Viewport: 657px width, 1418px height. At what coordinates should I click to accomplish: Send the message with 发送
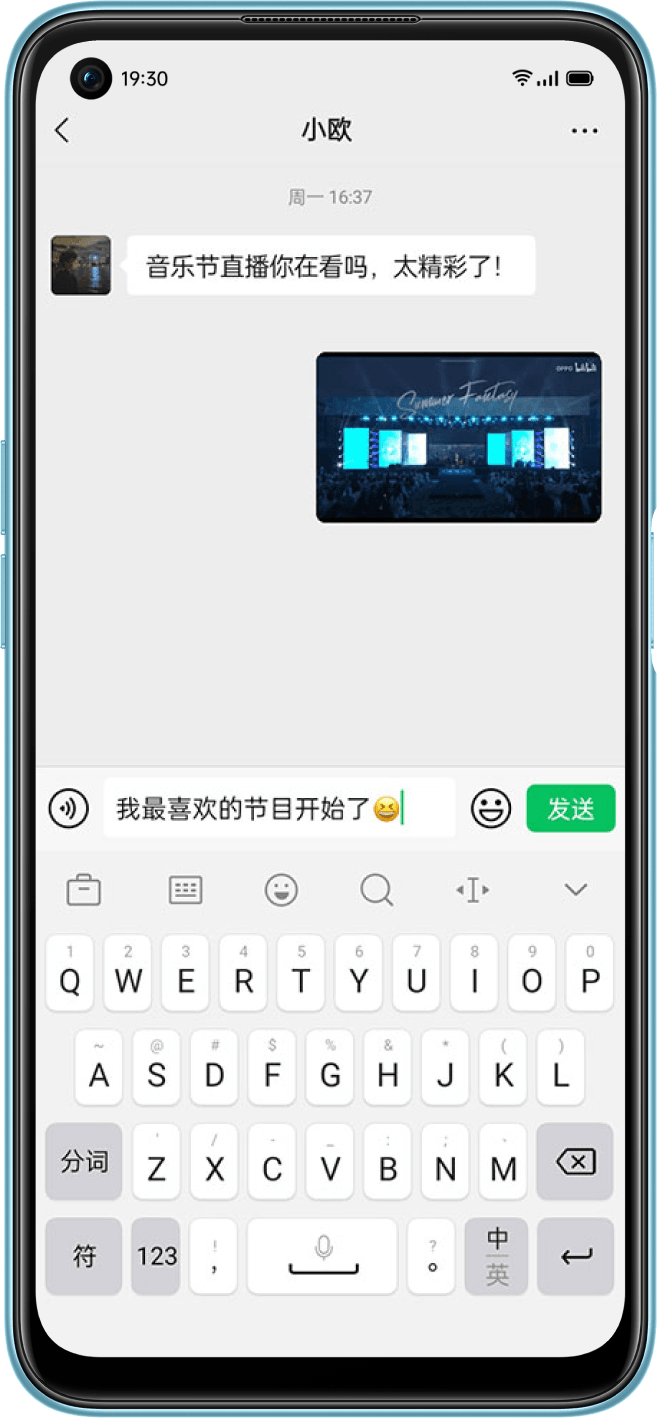pos(570,808)
